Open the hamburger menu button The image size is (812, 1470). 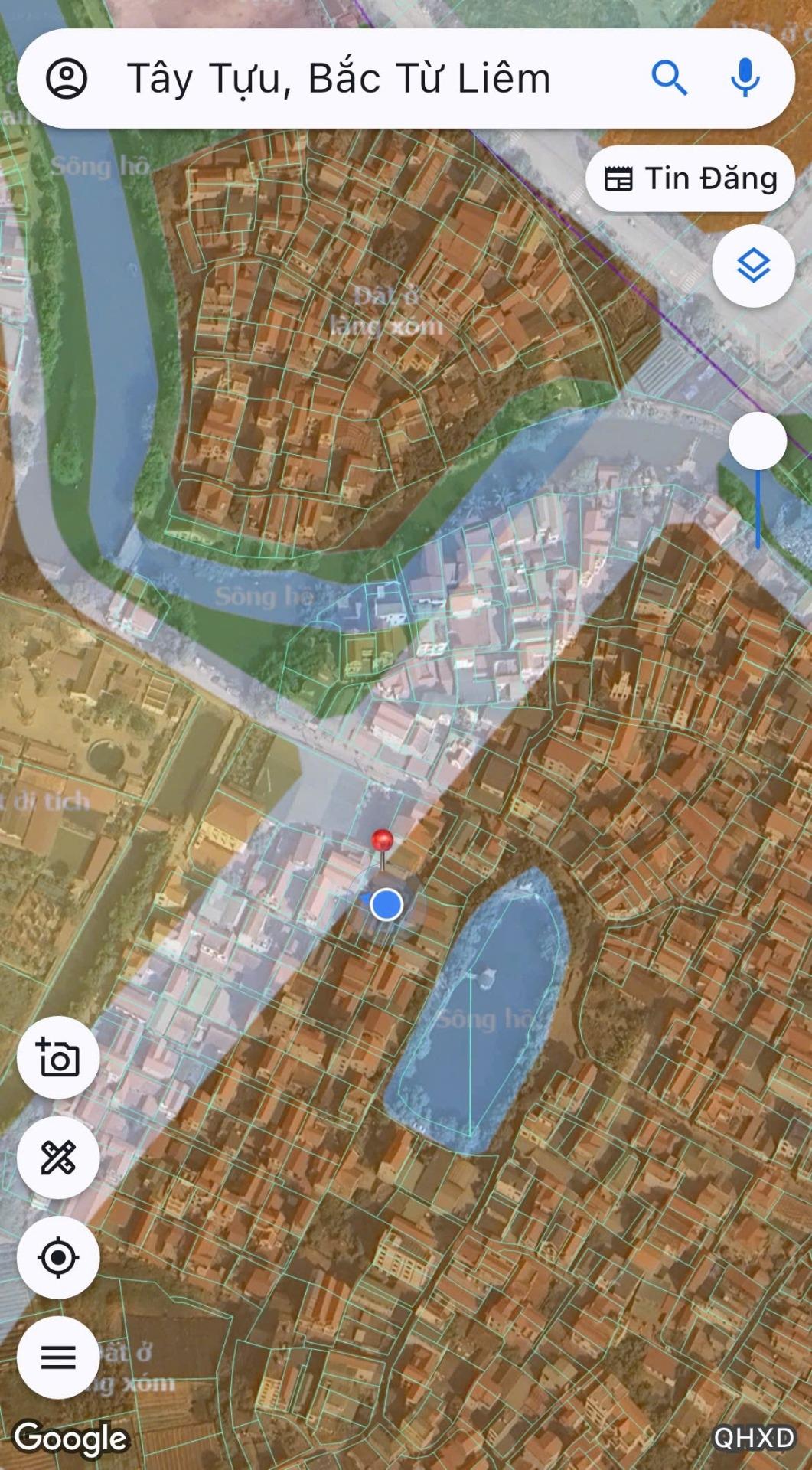click(x=58, y=1357)
